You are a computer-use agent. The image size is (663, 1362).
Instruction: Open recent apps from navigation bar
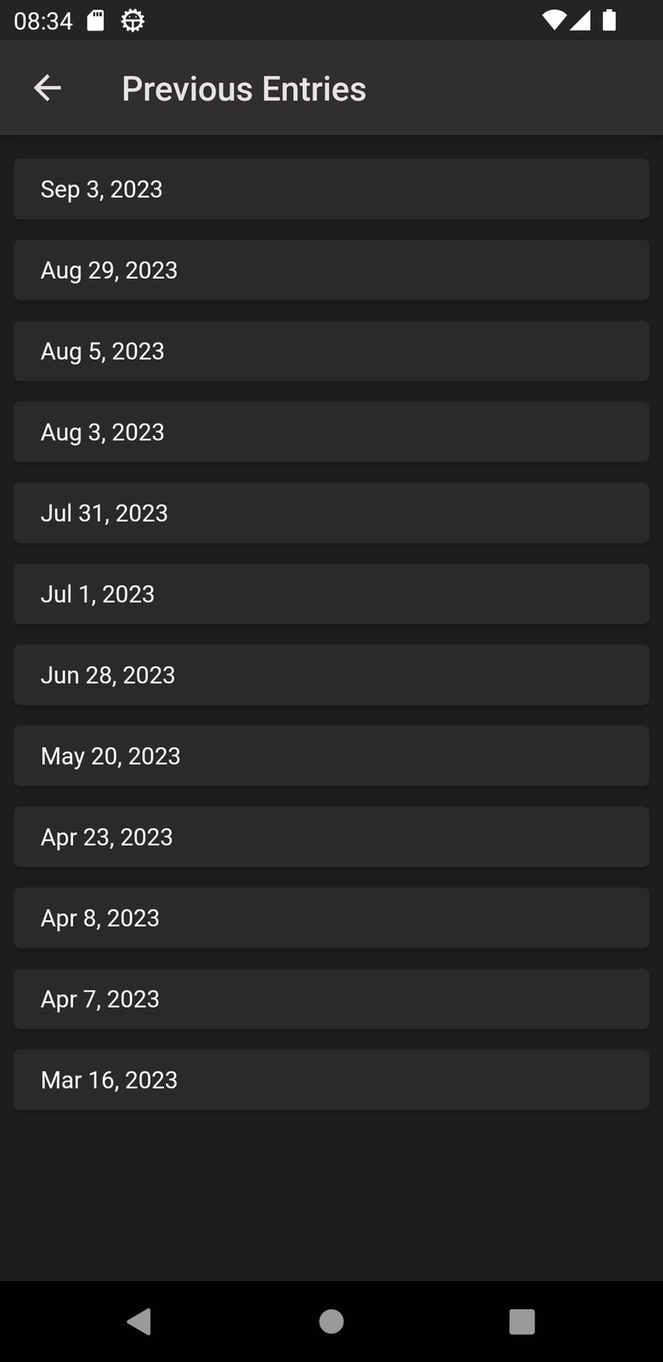pyautogui.click(x=522, y=1321)
